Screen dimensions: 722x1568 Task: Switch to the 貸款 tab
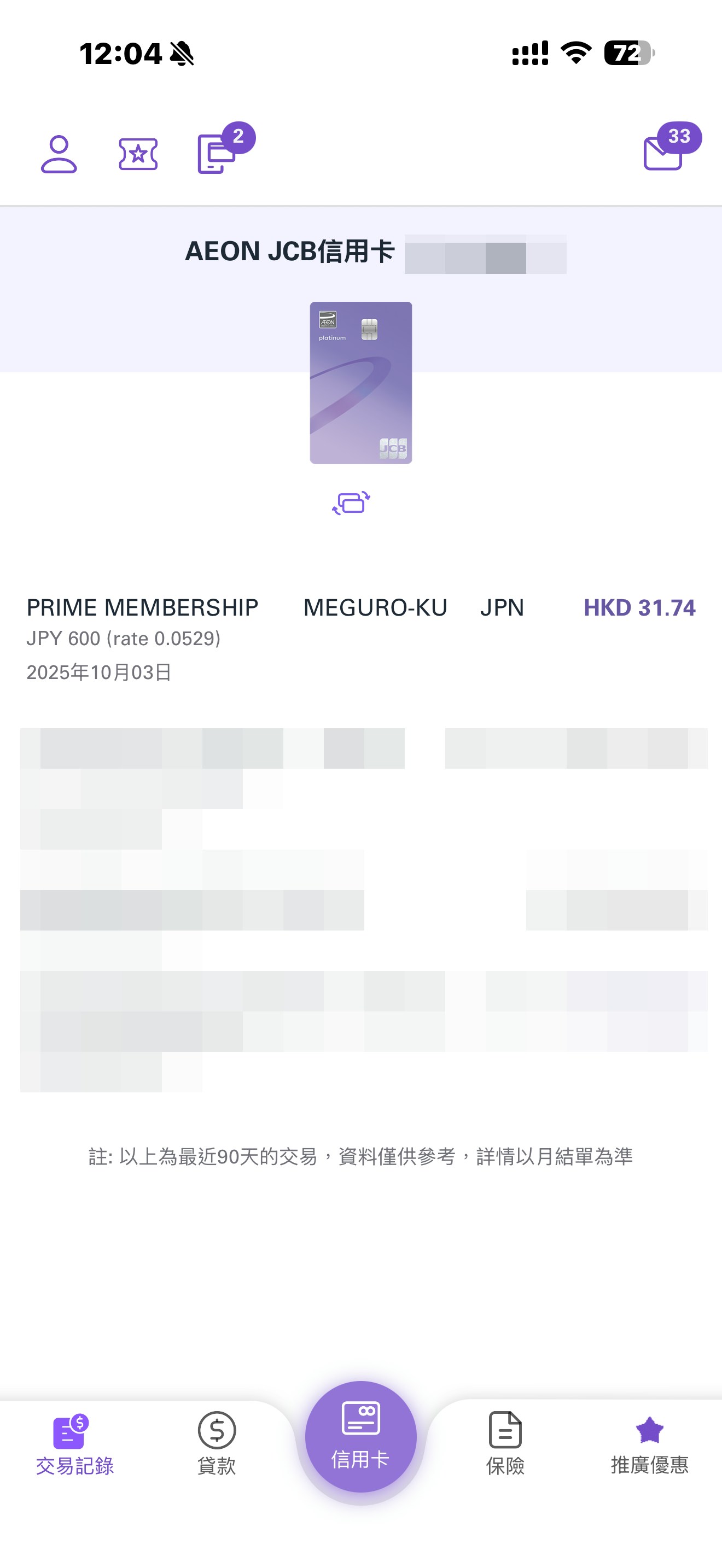[217, 1444]
